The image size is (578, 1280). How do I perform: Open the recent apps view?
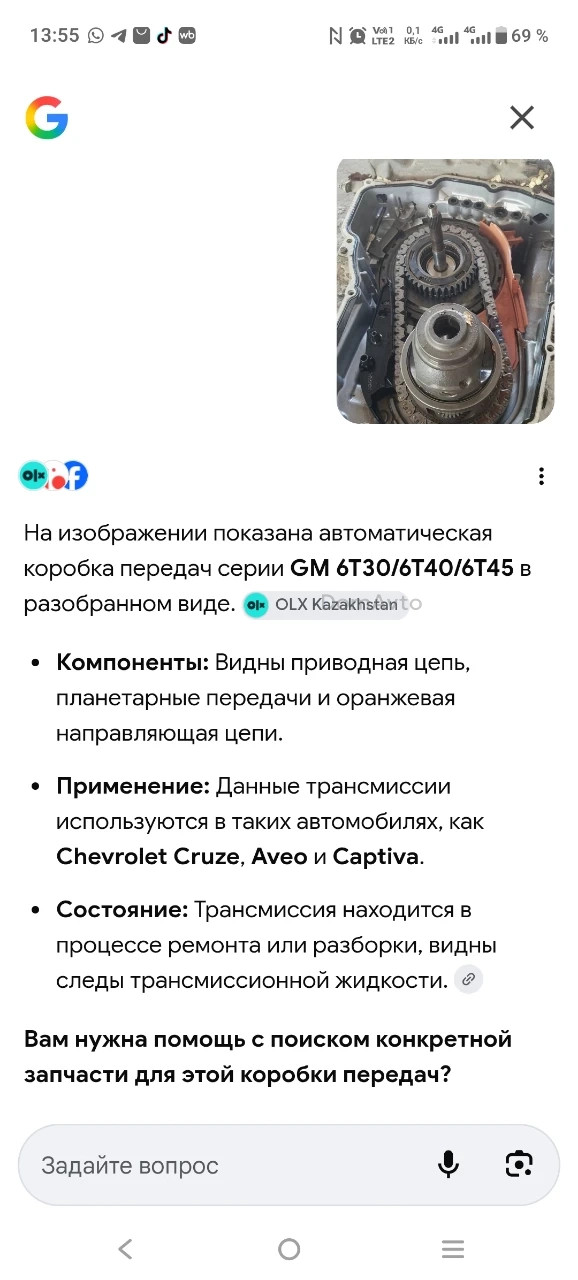click(x=453, y=1248)
